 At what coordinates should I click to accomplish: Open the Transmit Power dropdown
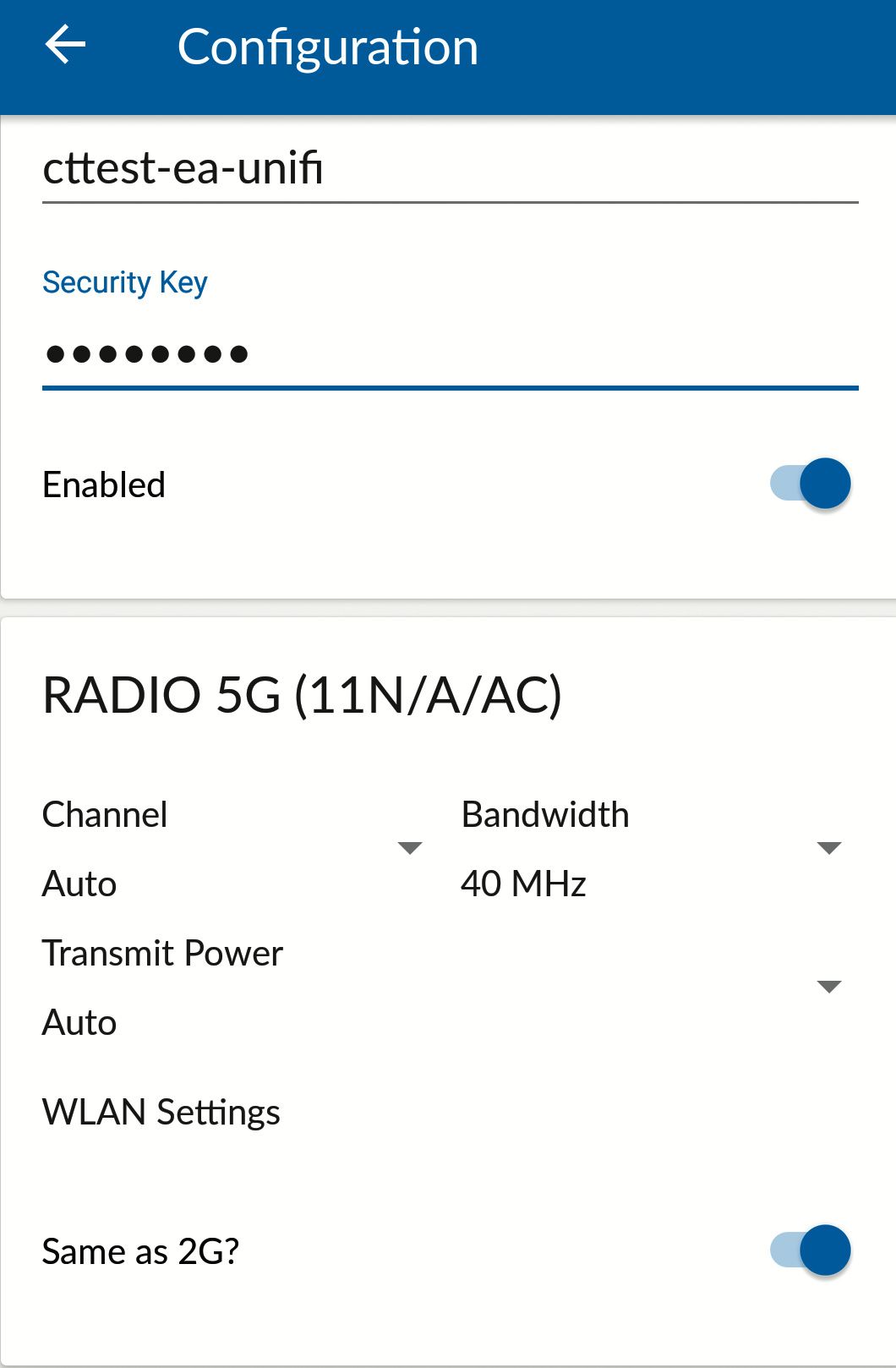point(441,988)
